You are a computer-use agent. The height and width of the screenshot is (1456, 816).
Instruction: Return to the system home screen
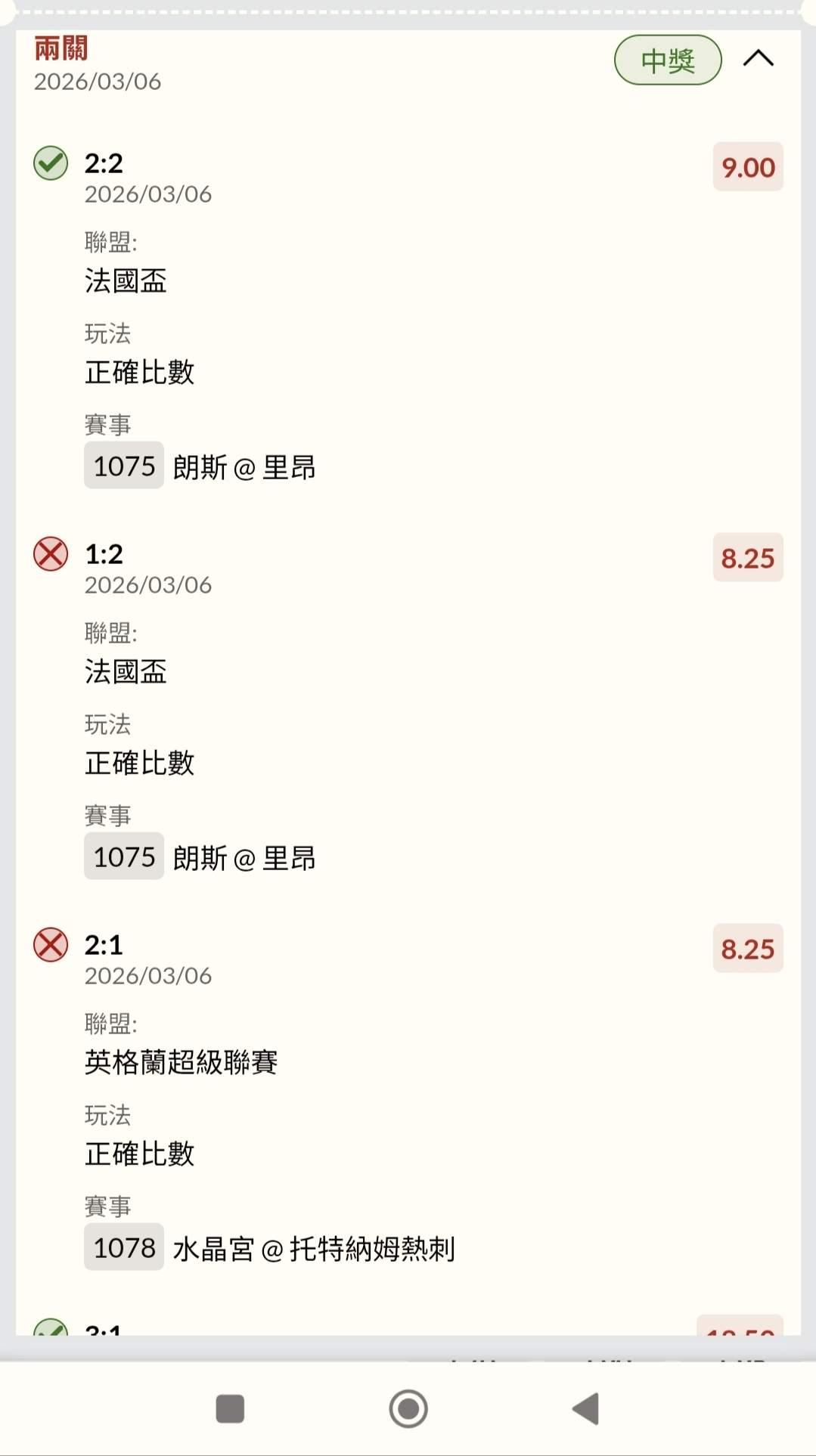408,1408
